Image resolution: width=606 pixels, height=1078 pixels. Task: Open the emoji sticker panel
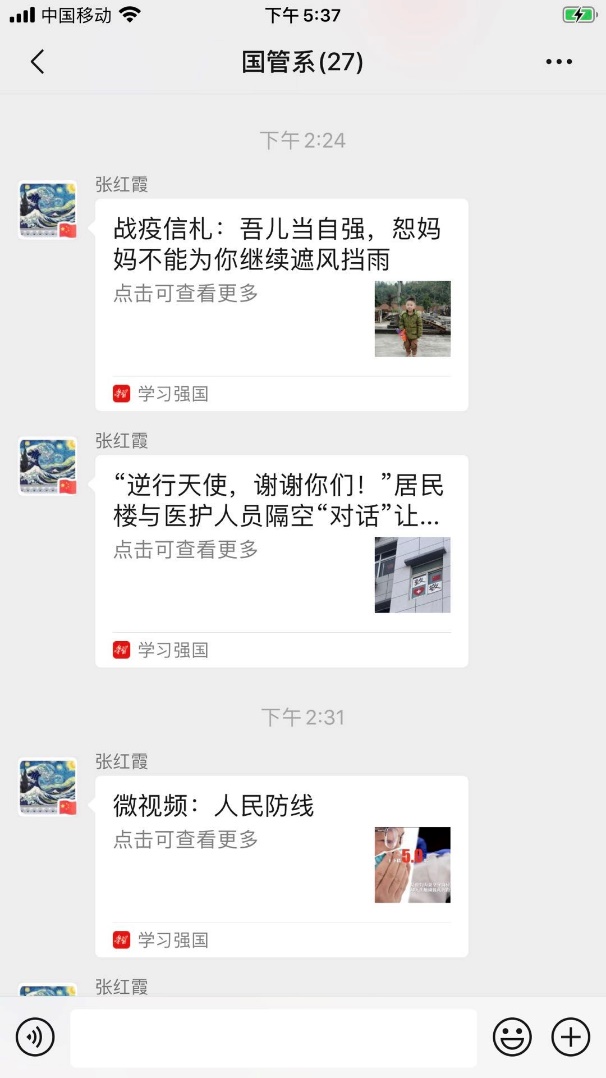coord(512,1037)
